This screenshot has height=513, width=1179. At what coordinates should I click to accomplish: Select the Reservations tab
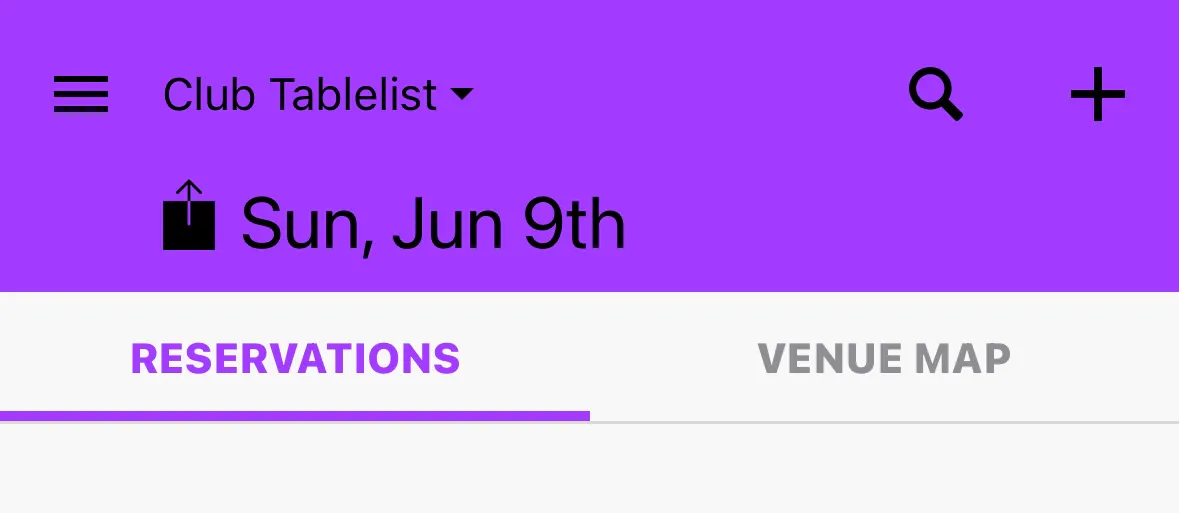pos(295,358)
